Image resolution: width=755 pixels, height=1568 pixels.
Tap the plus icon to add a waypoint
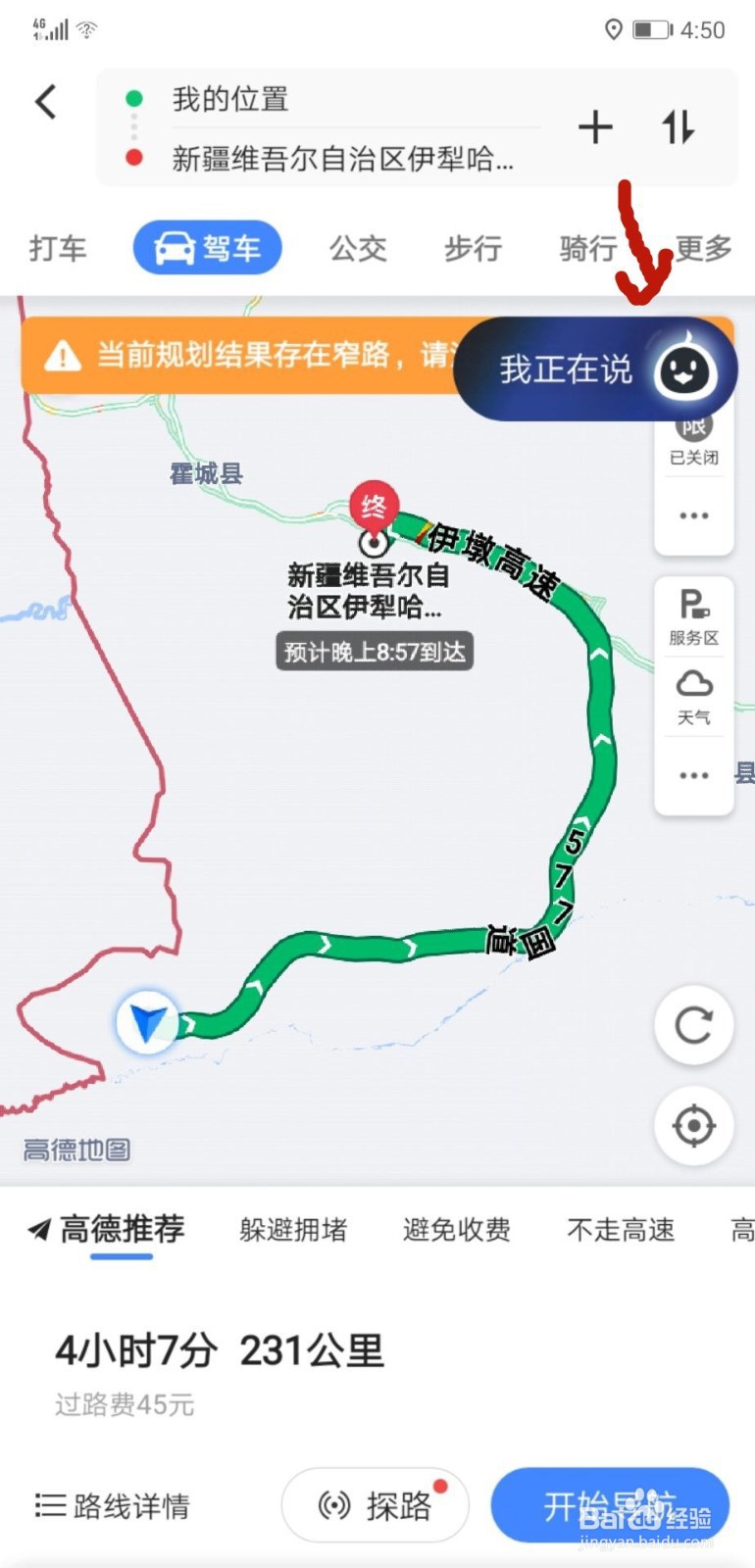595,127
